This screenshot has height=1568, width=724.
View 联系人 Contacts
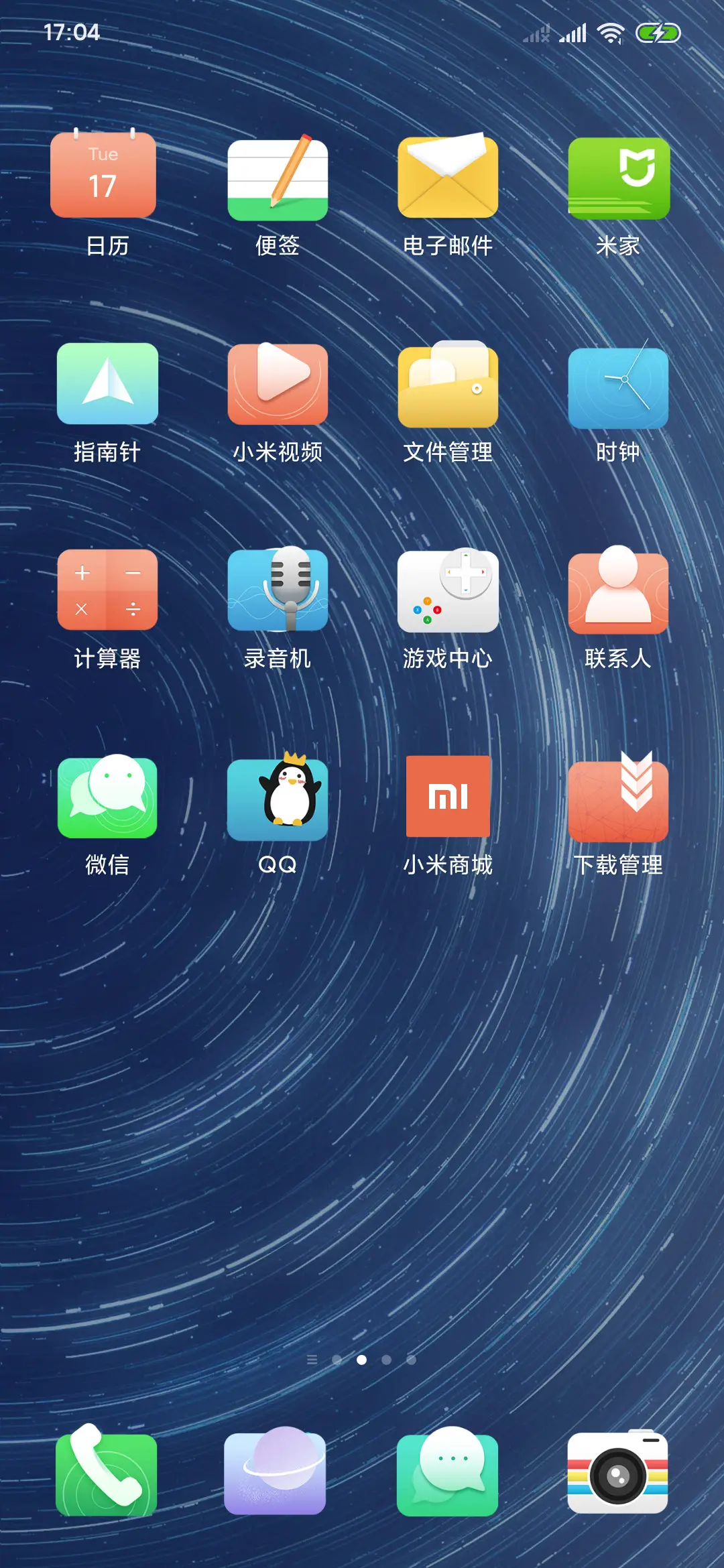click(x=618, y=590)
